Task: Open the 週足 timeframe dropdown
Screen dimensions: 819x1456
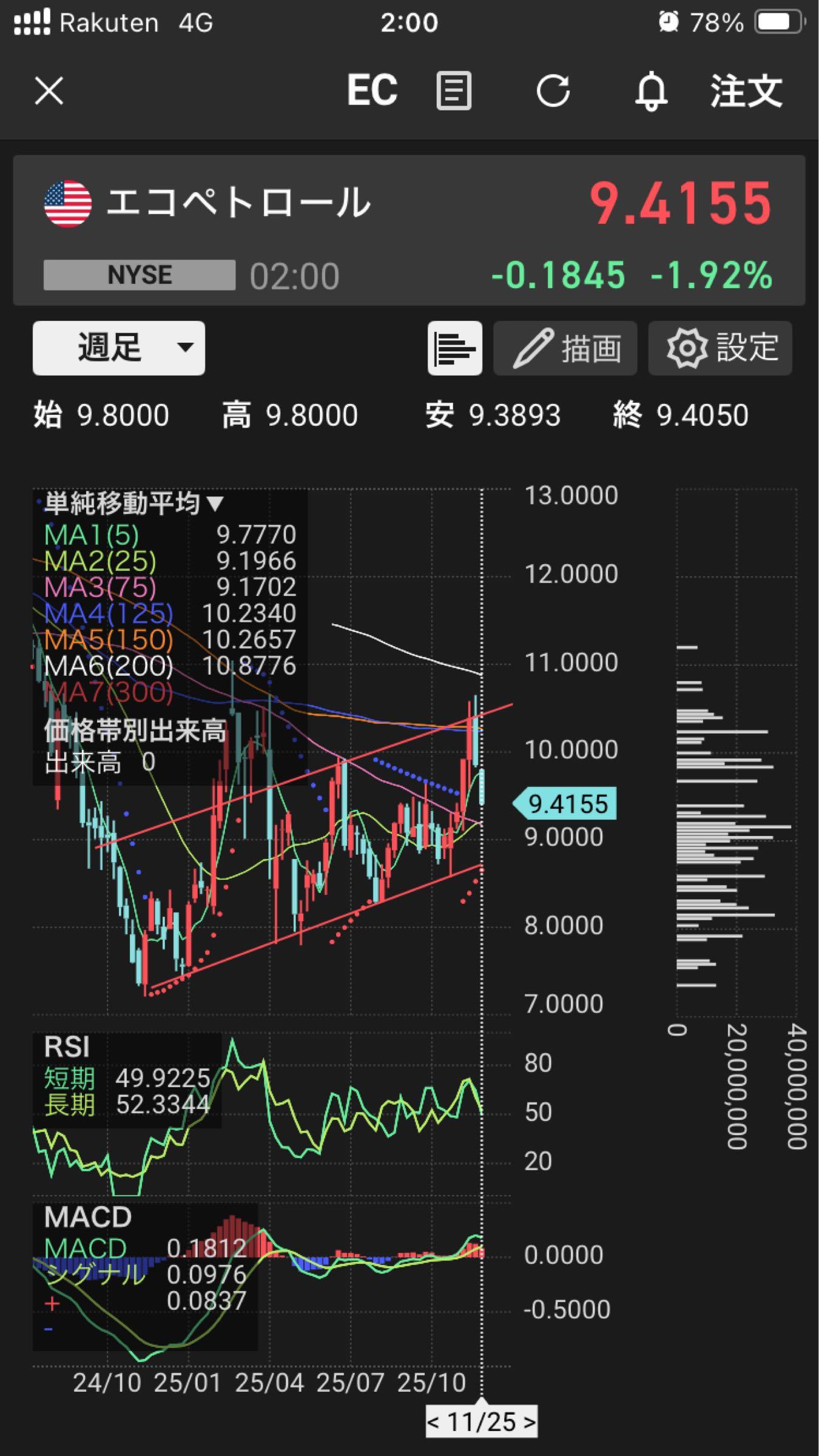Action: coord(119,348)
